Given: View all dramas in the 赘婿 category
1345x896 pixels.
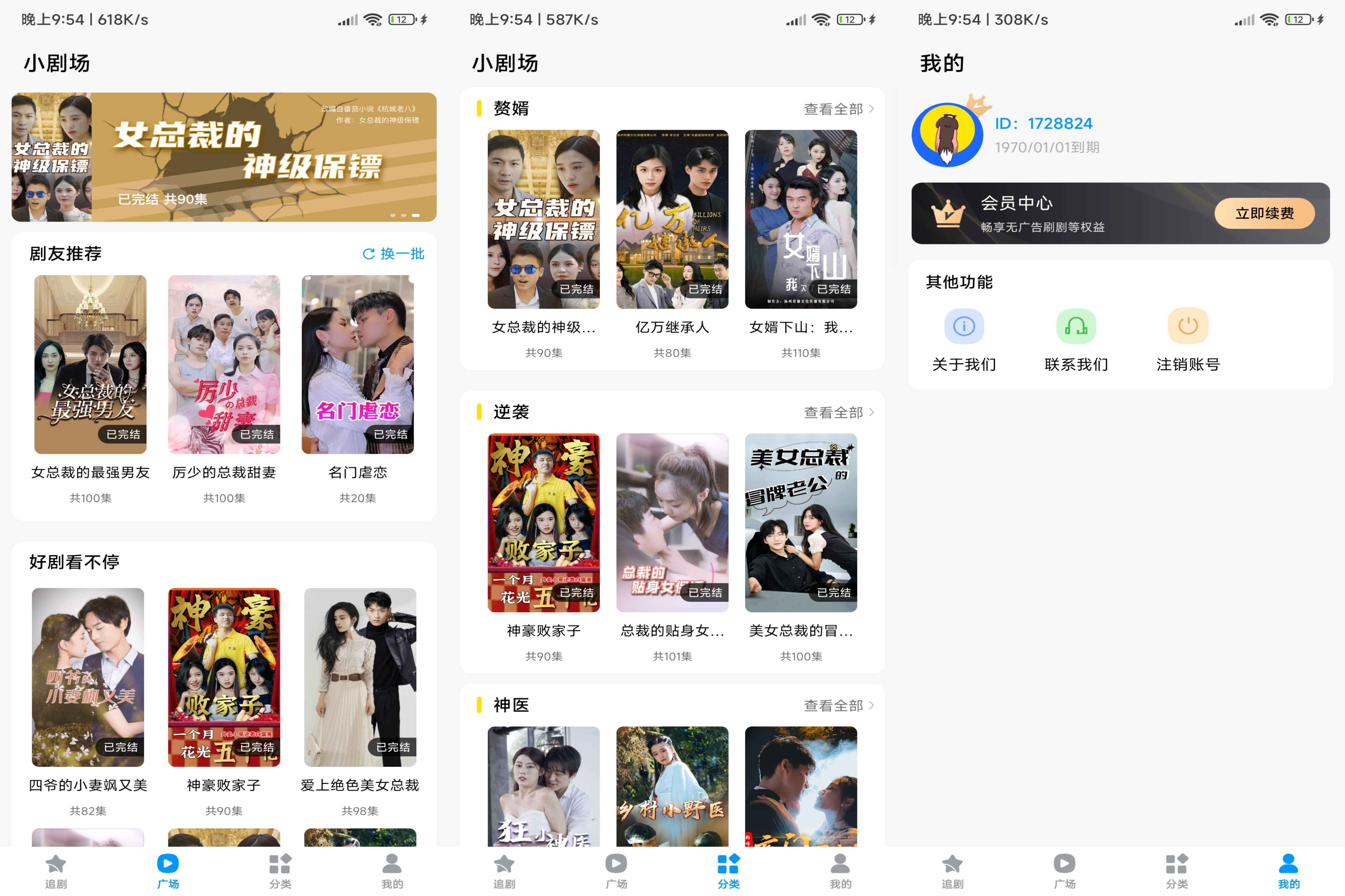Looking at the screenshot, I should pos(839,109).
